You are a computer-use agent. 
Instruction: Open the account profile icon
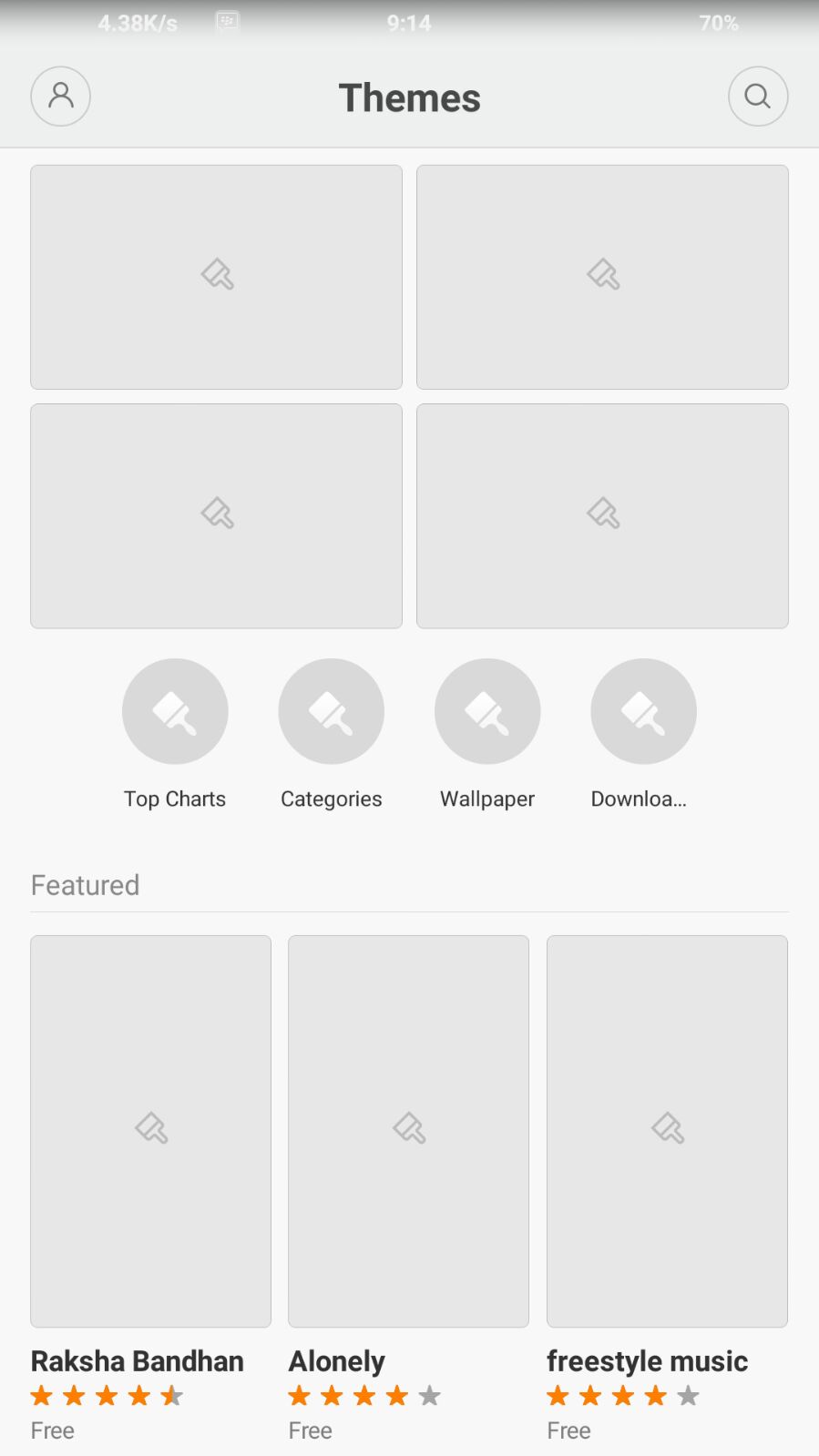pos(60,97)
